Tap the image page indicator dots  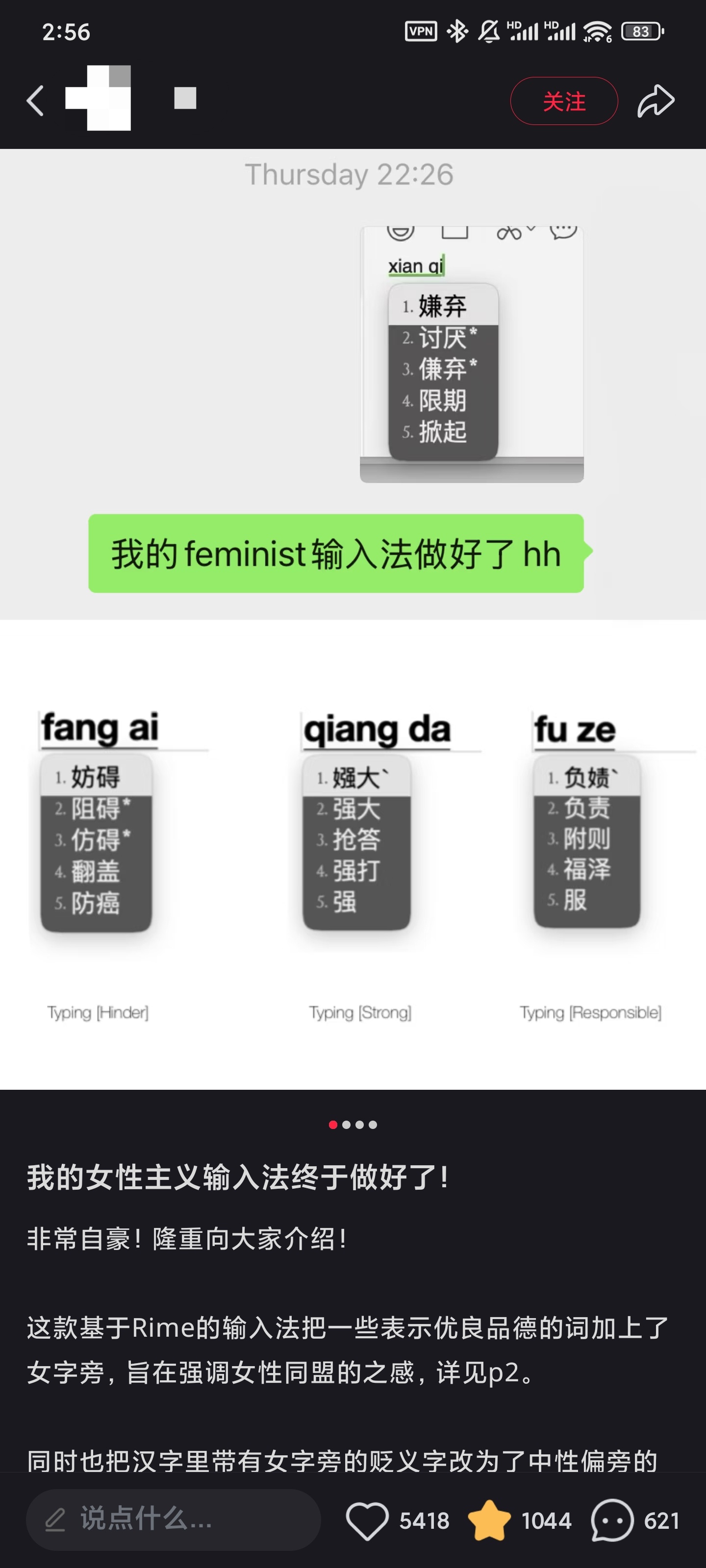tap(353, 1124)
